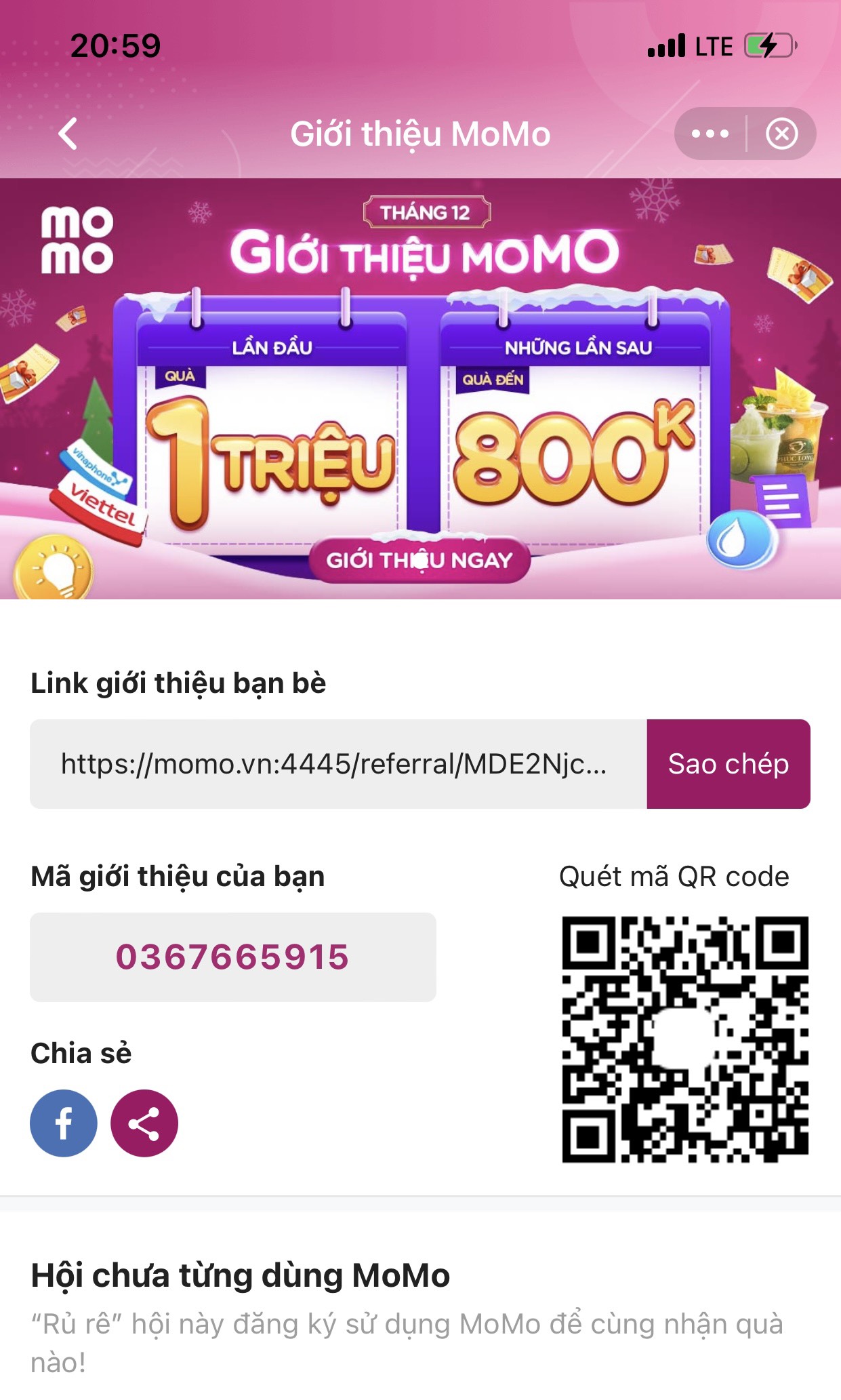Tap Sao chép to copy referral link
The height and width of the screenshot is (1400, 841).
tap(728, 764)
